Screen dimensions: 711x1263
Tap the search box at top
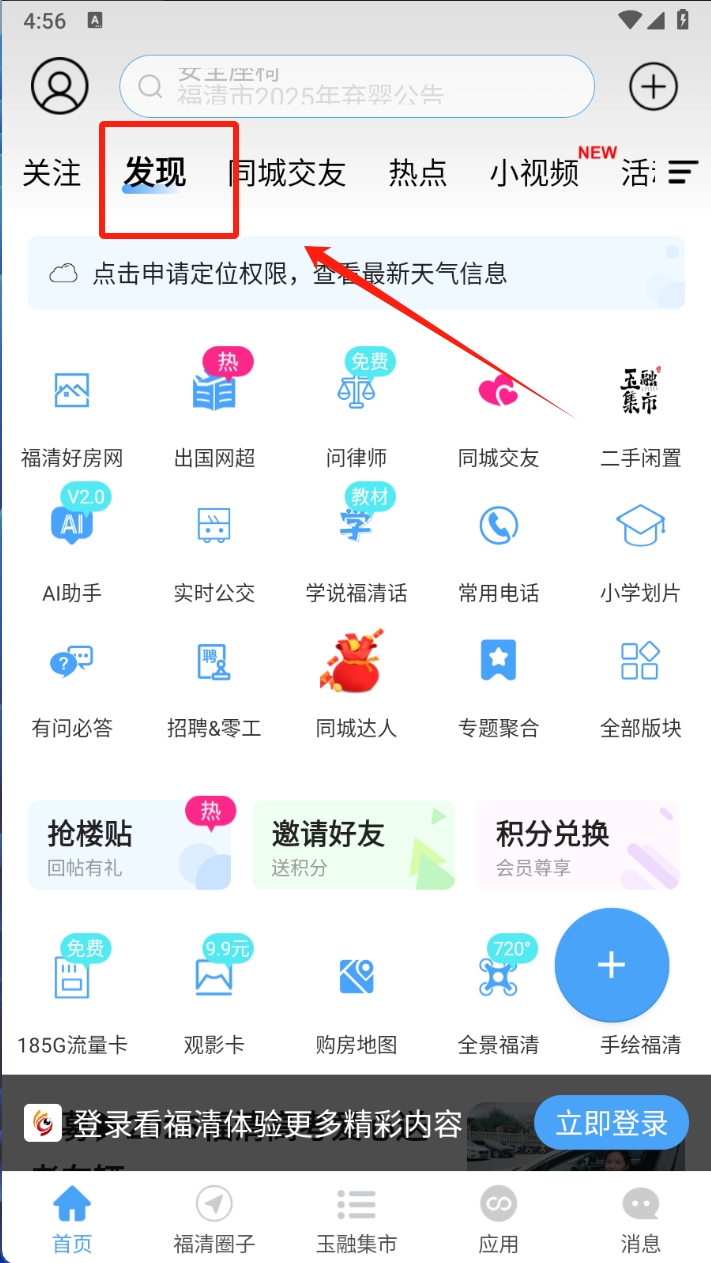357,87
